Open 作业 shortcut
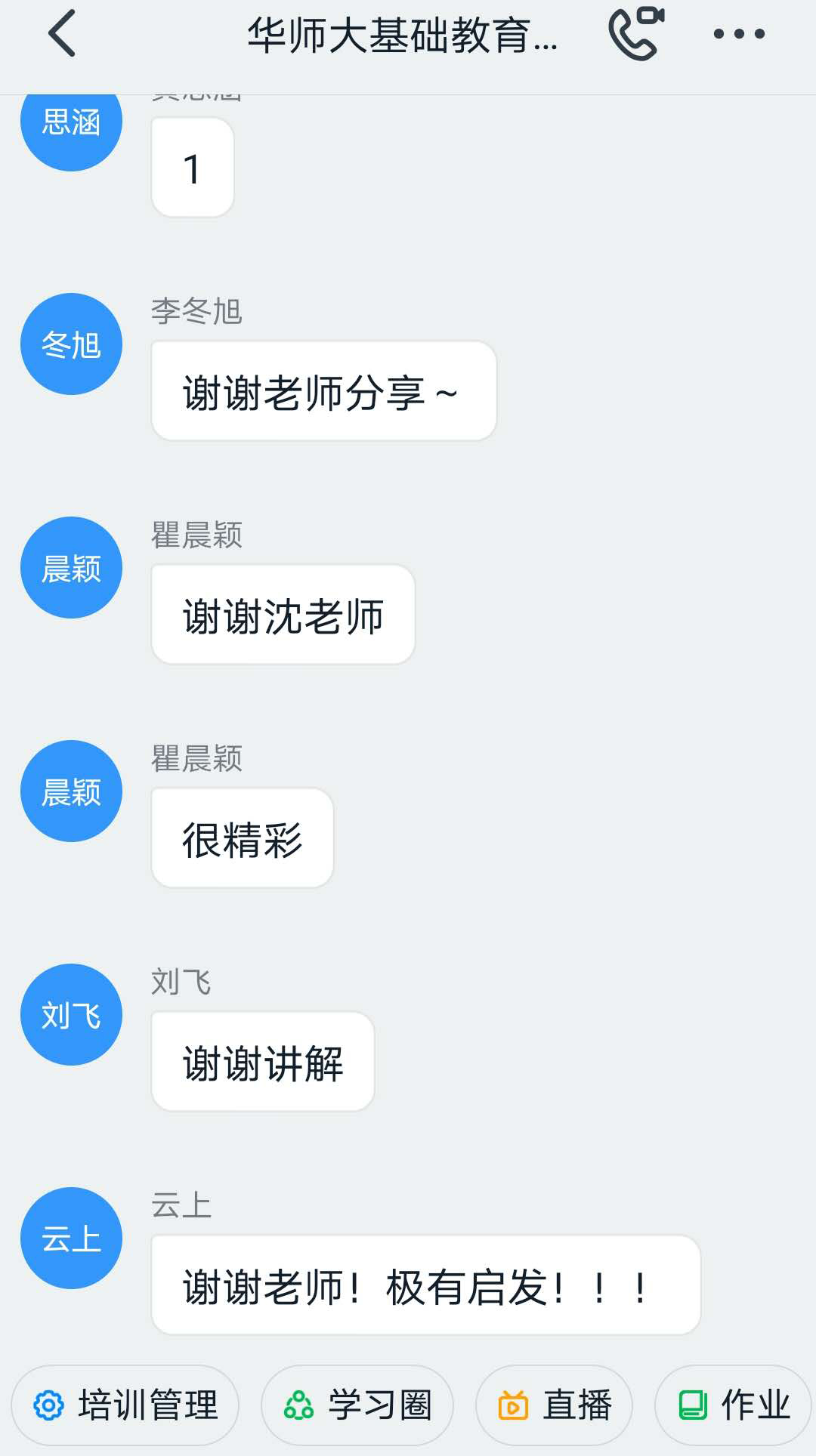The height and width of the screenshot is (1456, 816). 734,1405
